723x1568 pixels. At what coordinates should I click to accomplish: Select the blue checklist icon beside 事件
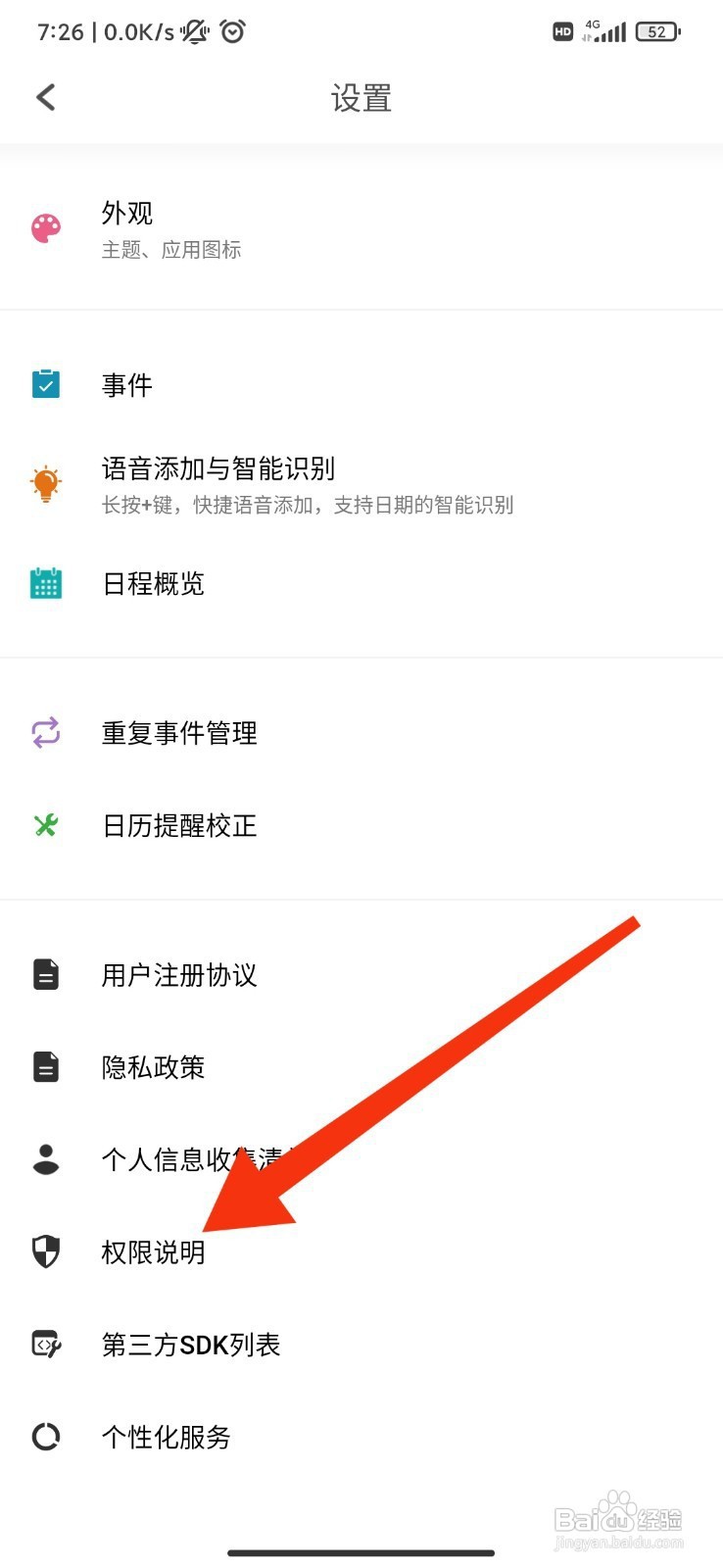pos(45,384)
